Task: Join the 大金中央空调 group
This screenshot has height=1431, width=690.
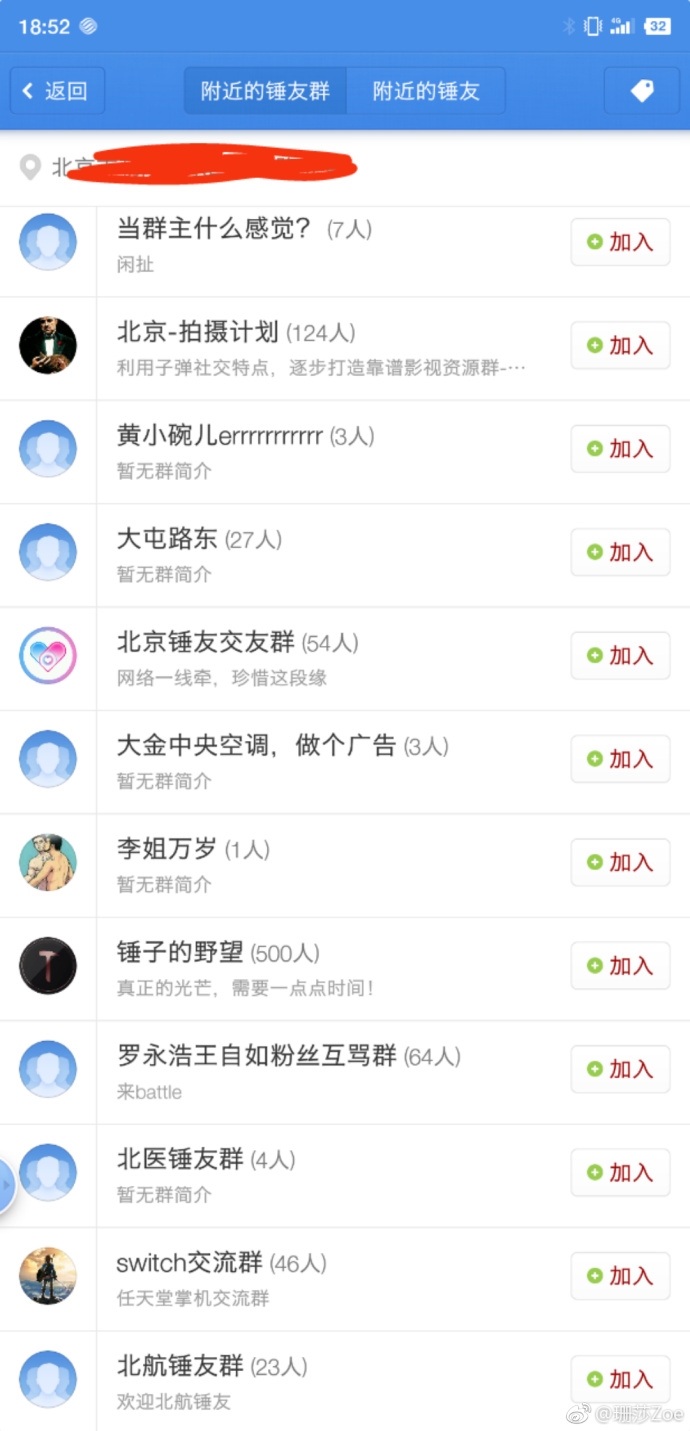Action: click(x=620, y=759)
